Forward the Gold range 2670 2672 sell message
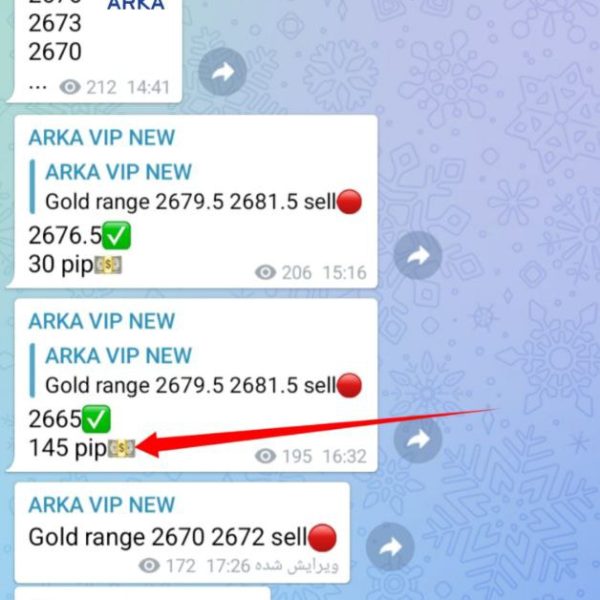 pyautogui.click(x=390, y=547)
